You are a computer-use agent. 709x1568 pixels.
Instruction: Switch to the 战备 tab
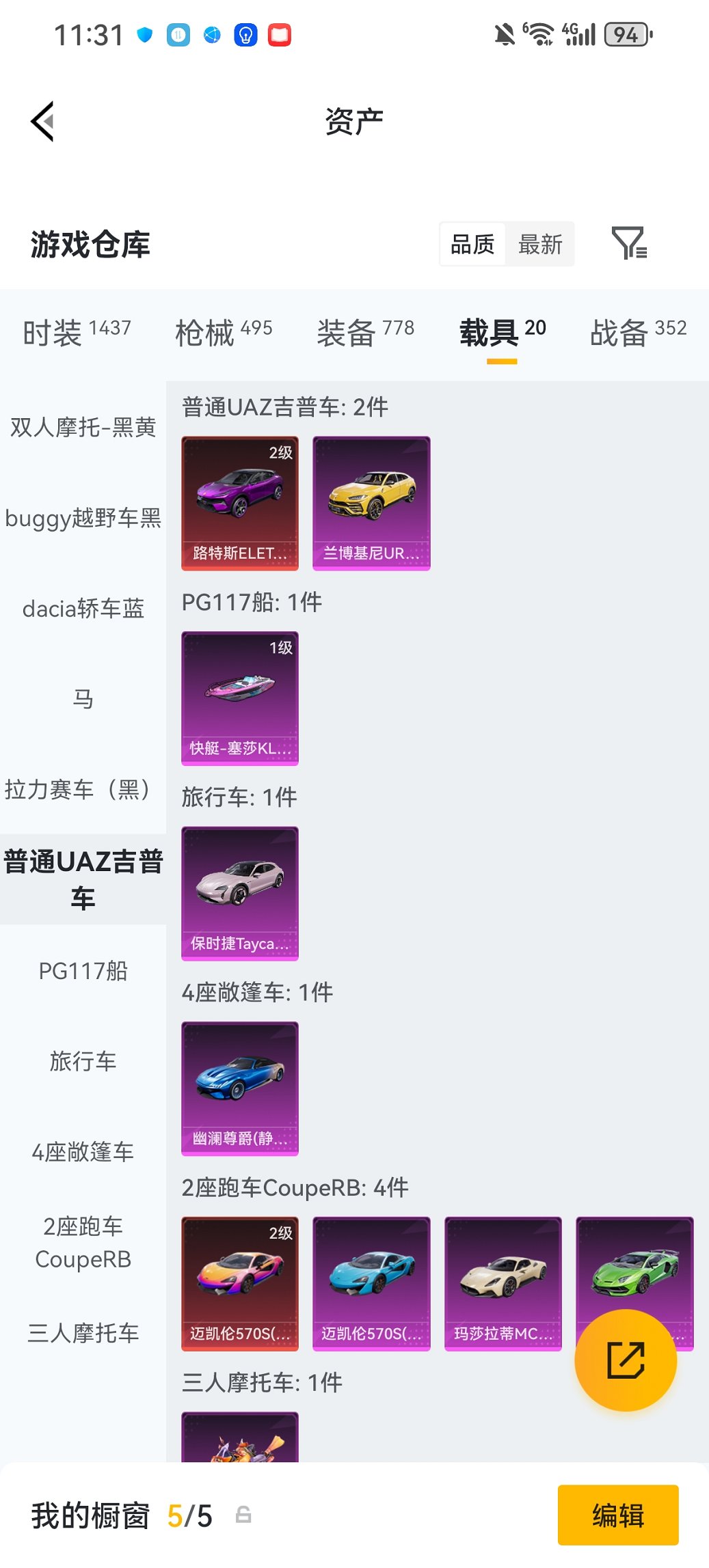click(619, 333)
